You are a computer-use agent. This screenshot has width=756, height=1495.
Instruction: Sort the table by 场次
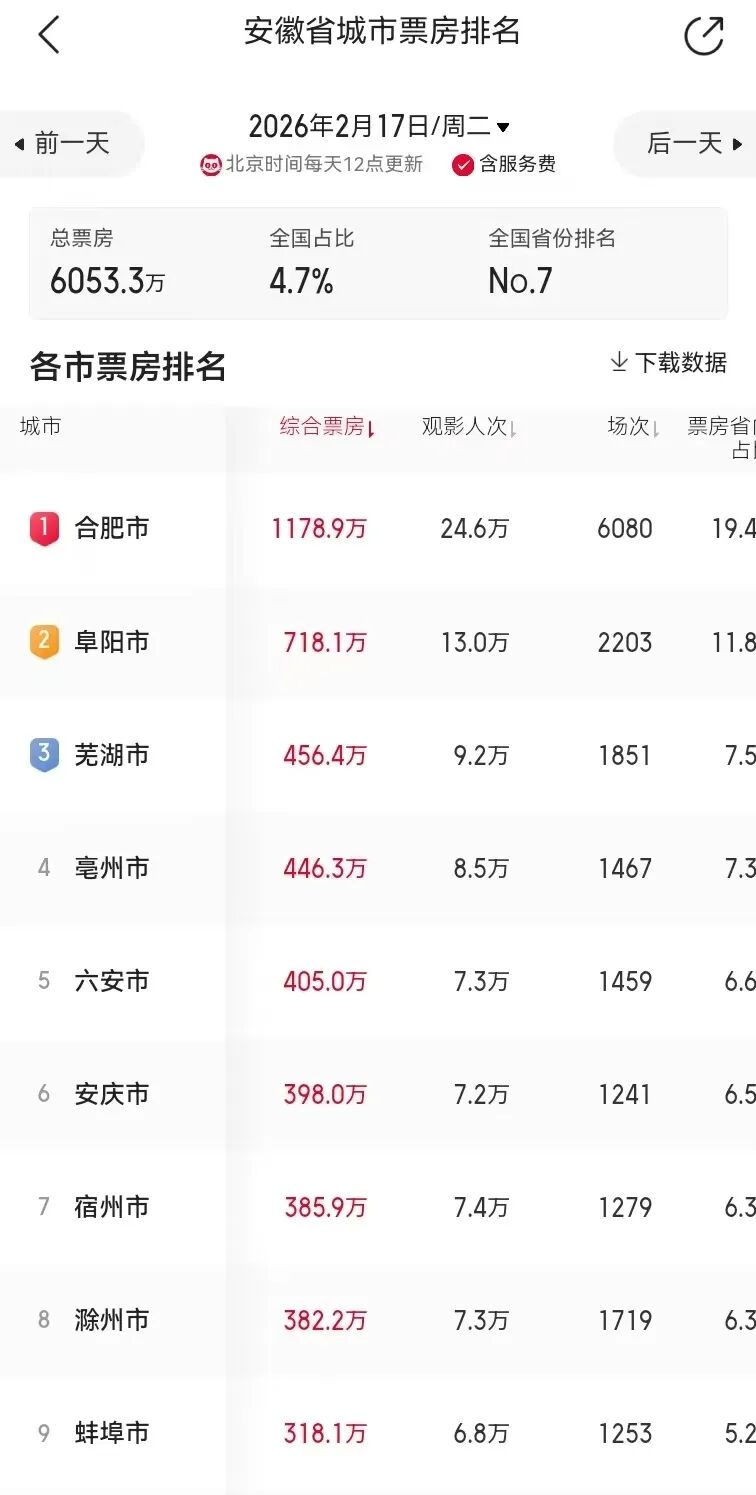[634, 428]
